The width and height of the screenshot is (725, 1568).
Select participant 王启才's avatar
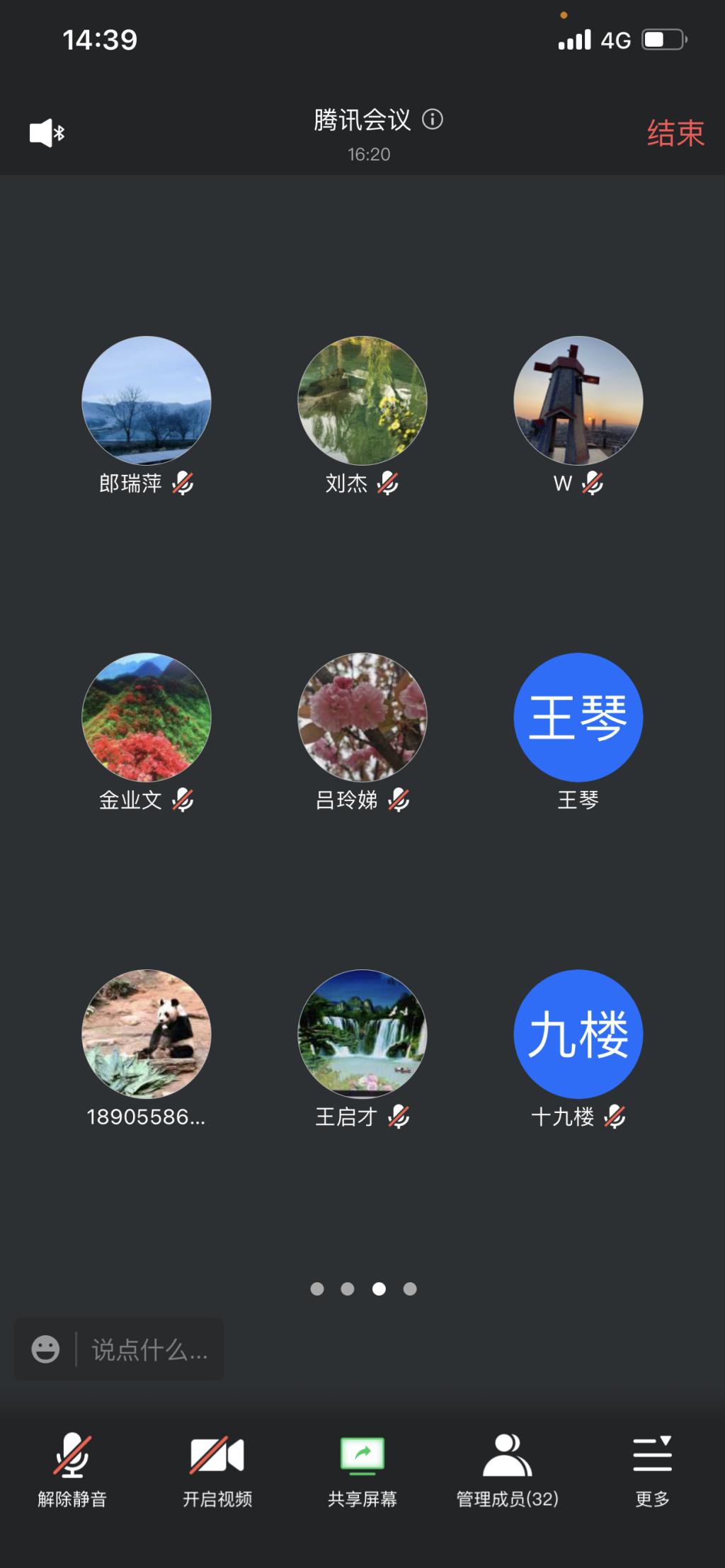362,1034
